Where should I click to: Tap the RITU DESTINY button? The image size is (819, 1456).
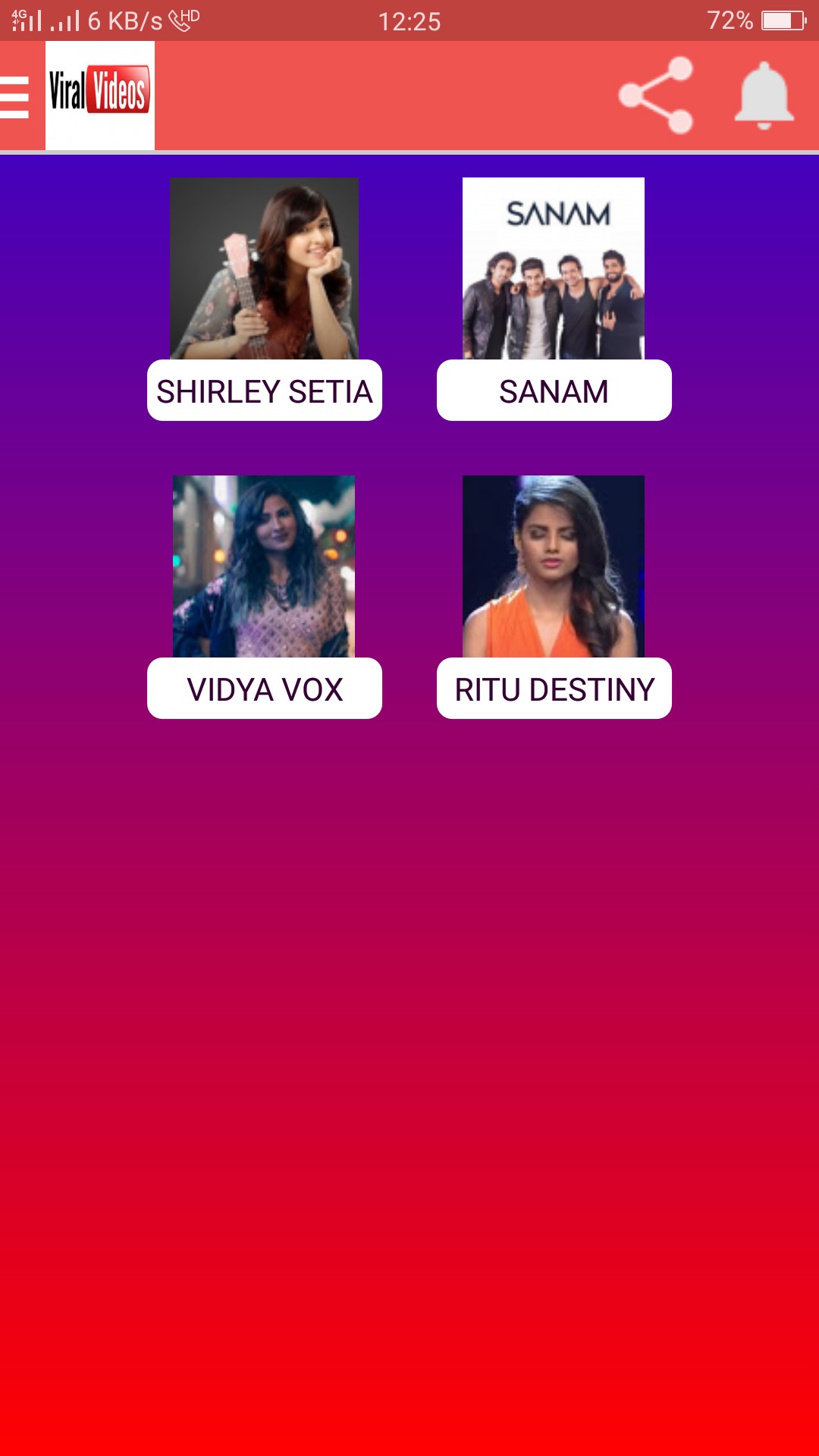(554, 689)
